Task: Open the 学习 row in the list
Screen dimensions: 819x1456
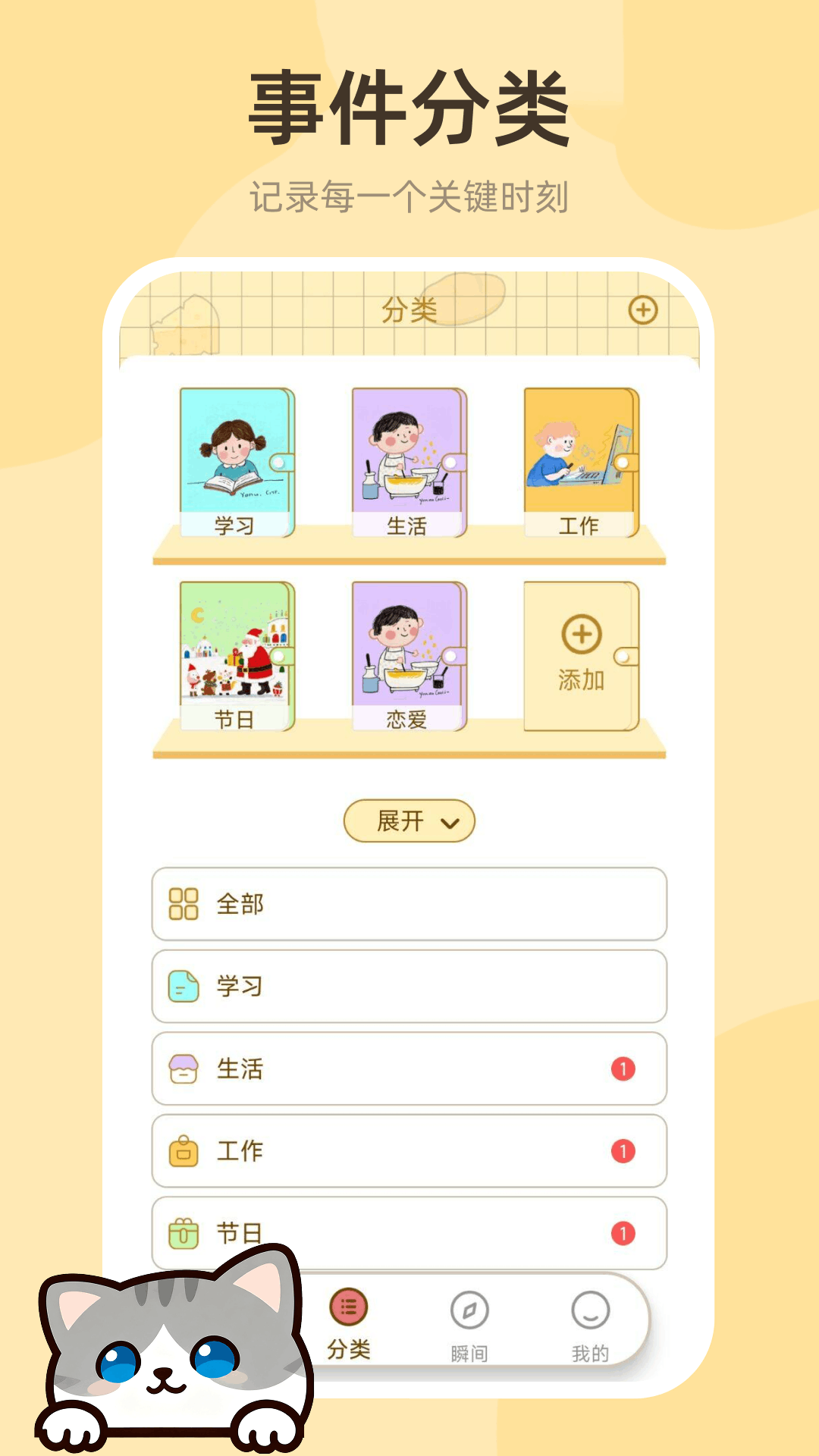Action: click(x=409, y=987)
